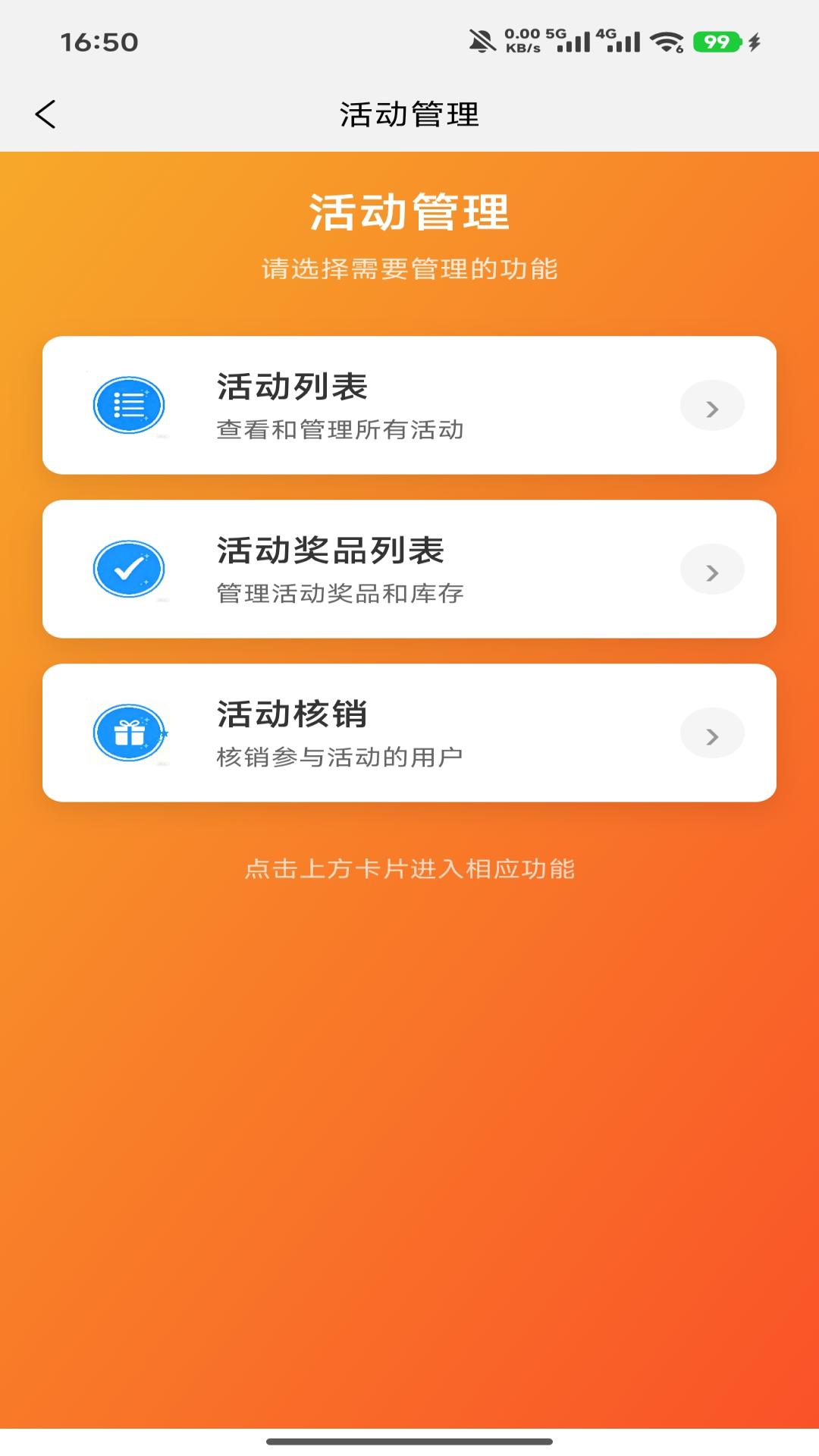Tap the gift icon for 活动核销
The height and width of the screenshot is (1456, 819).
(x=129, y=733)
